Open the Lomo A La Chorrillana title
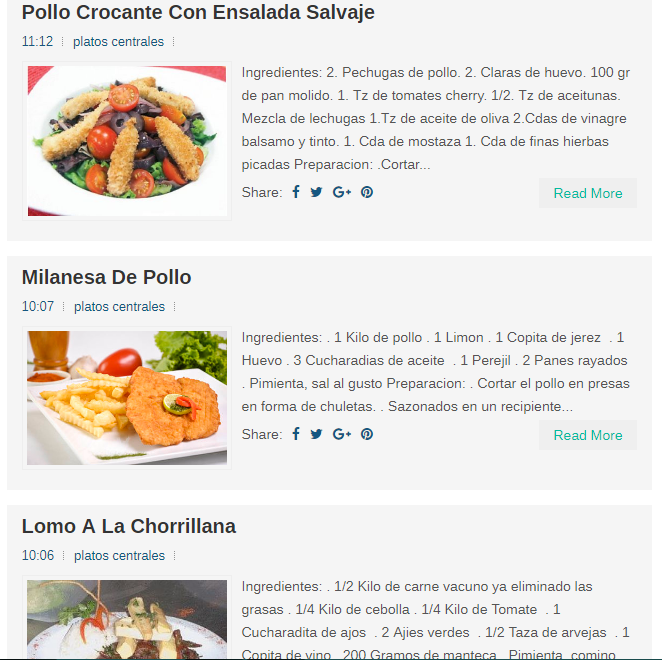The height and width of the screenshot is (660, 662). pos(128,526)
